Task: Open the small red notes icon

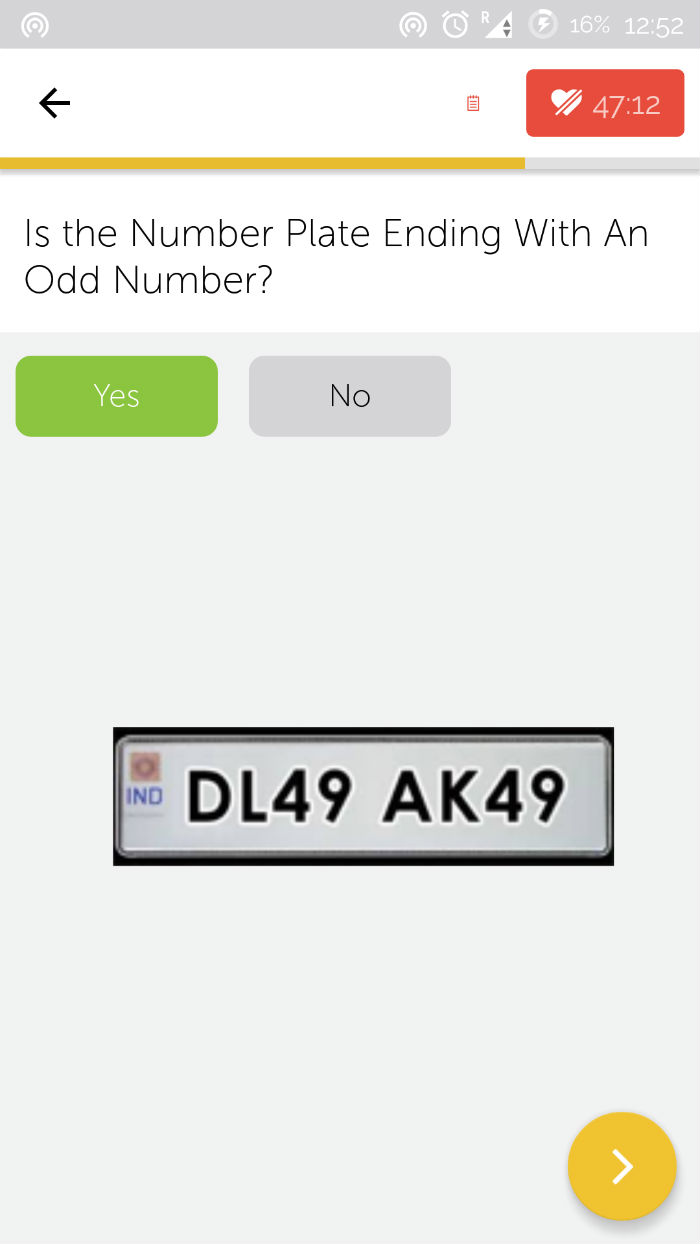Action: [x=473, y=103]
